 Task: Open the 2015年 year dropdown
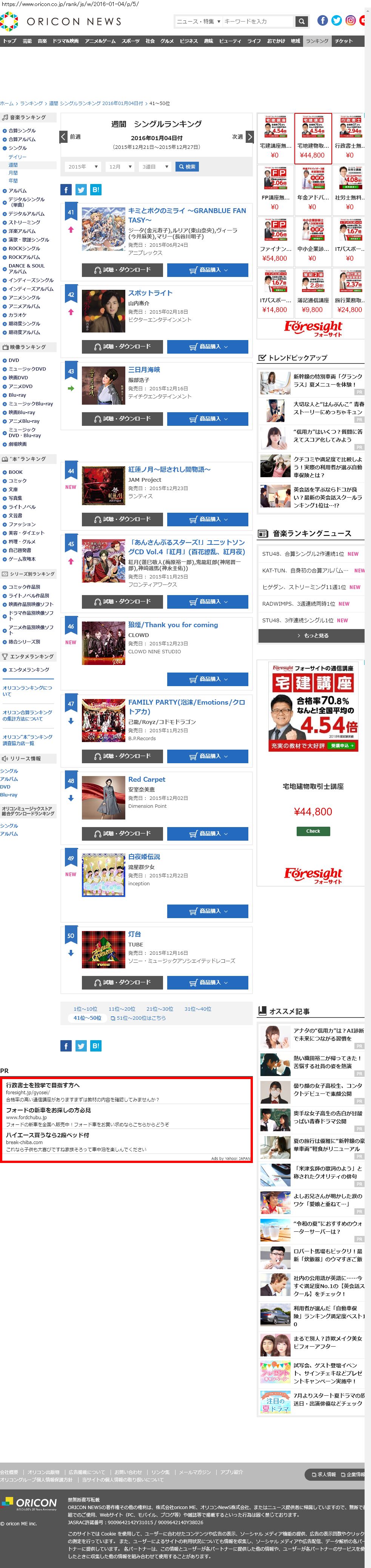click(x=82, y=167)
